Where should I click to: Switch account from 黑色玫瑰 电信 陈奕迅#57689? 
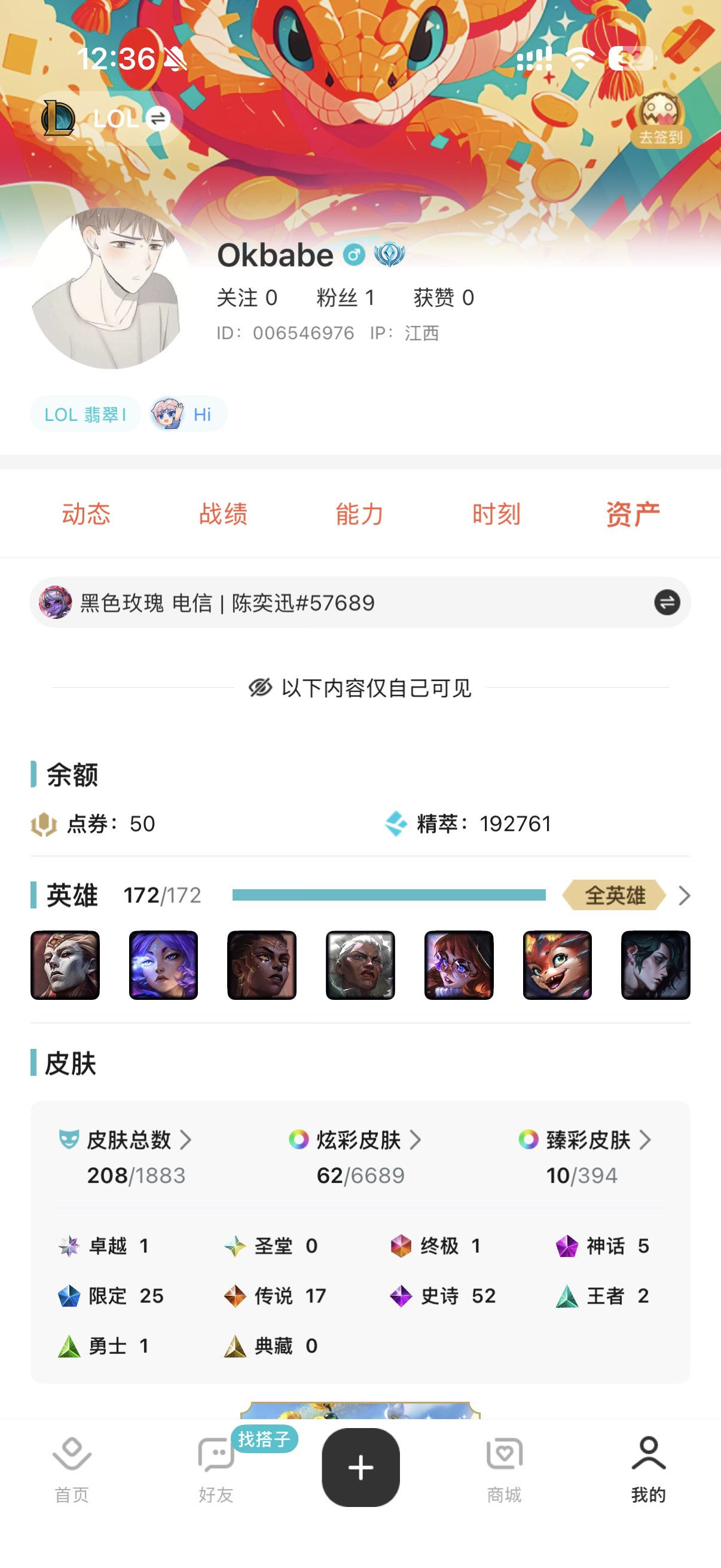[667, 603]
